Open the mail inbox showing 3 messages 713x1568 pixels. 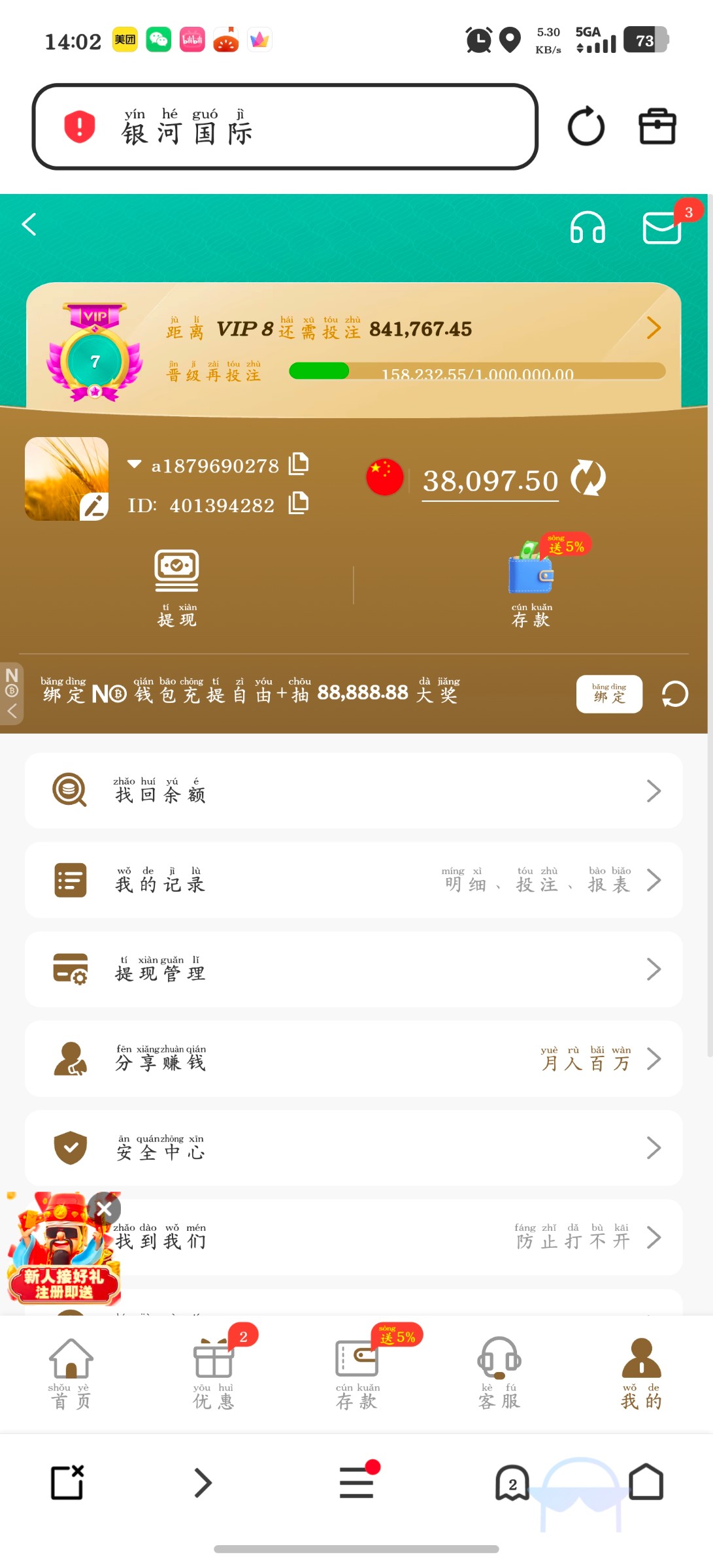661,227
